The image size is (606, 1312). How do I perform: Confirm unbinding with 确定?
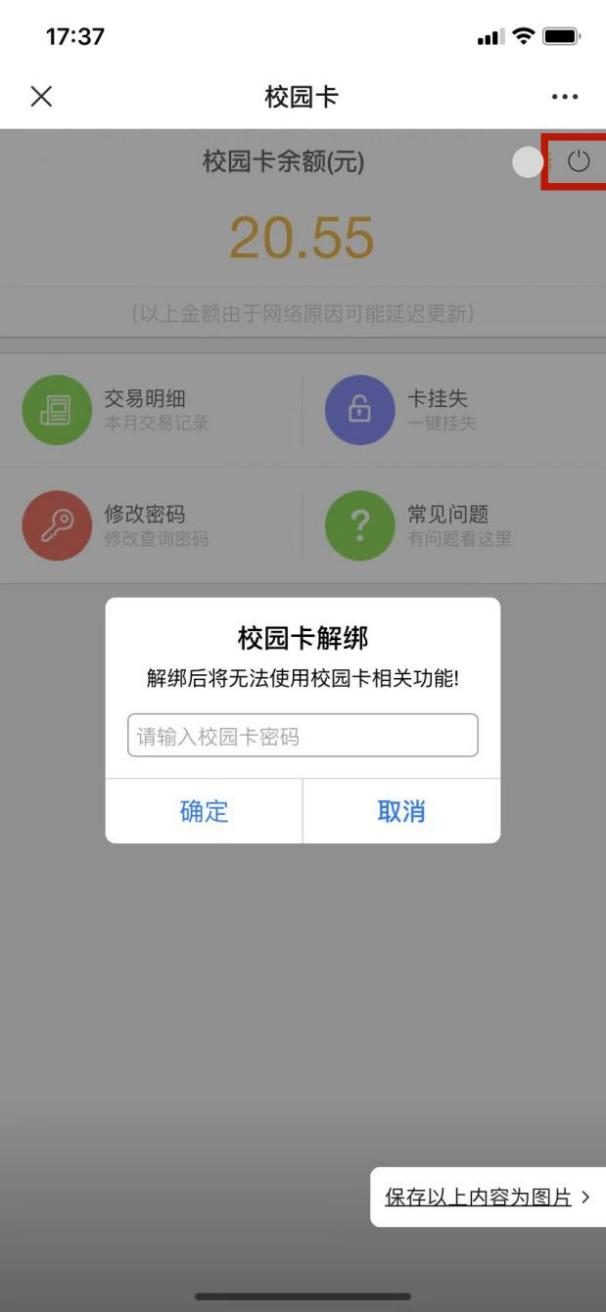204,811
